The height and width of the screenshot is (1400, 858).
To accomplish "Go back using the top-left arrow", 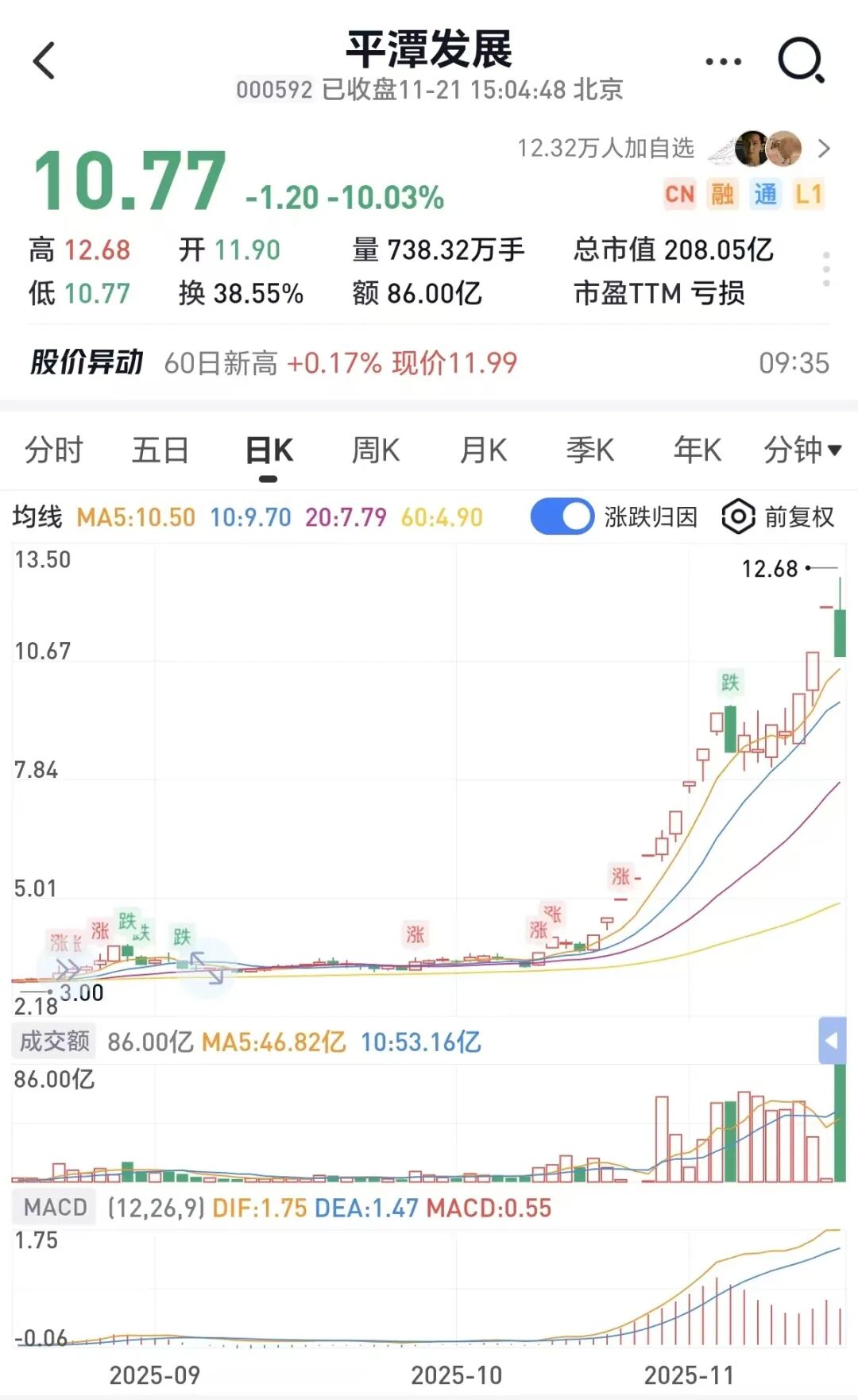I will click(x=44, y=61).
